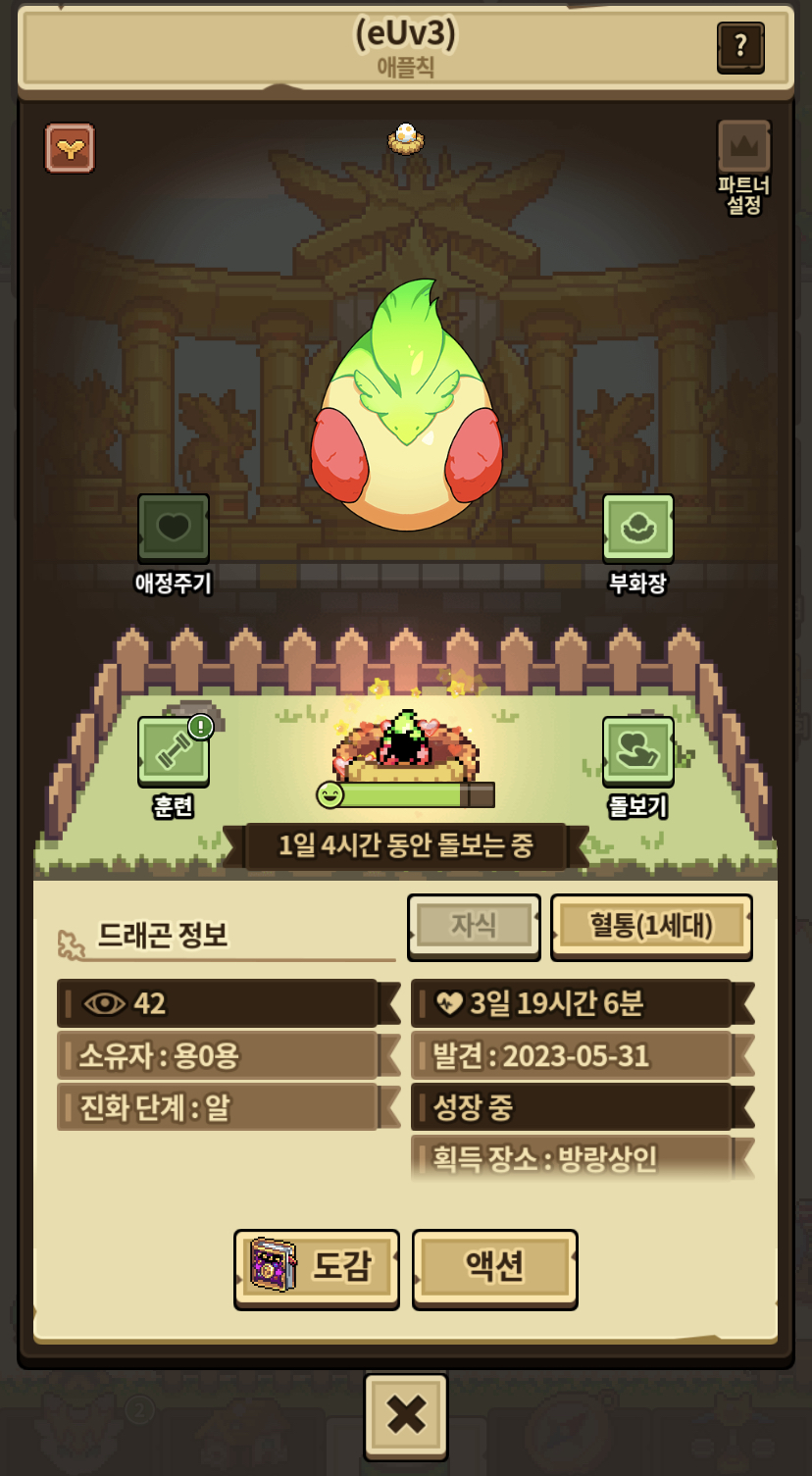Open 파트너 설정 partner settings
Viewport: 812px width, 1476px height.
pos(744,149)
